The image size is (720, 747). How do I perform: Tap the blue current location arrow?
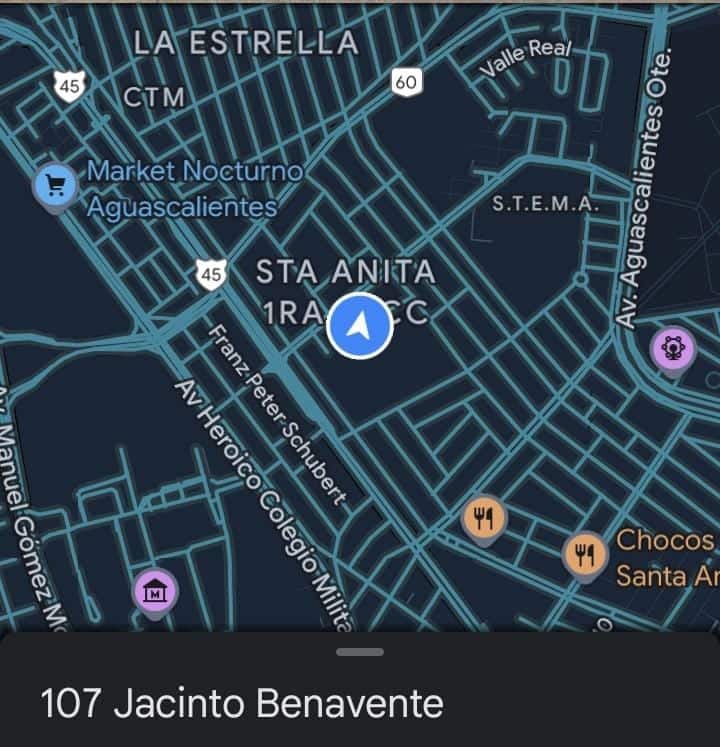360,325
